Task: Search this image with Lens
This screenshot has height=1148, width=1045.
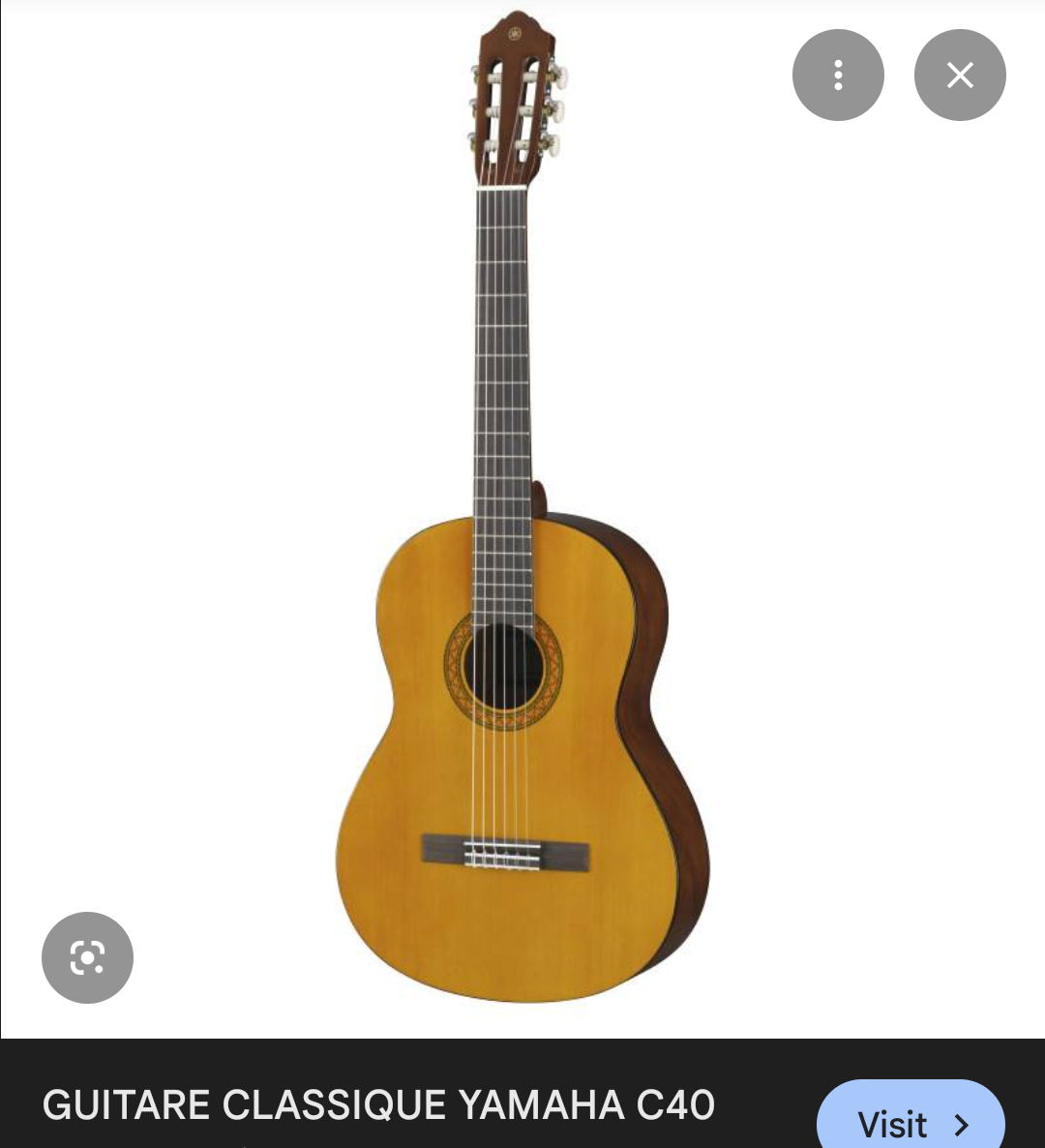Action: pyautogui.click(x=87, y=957)
